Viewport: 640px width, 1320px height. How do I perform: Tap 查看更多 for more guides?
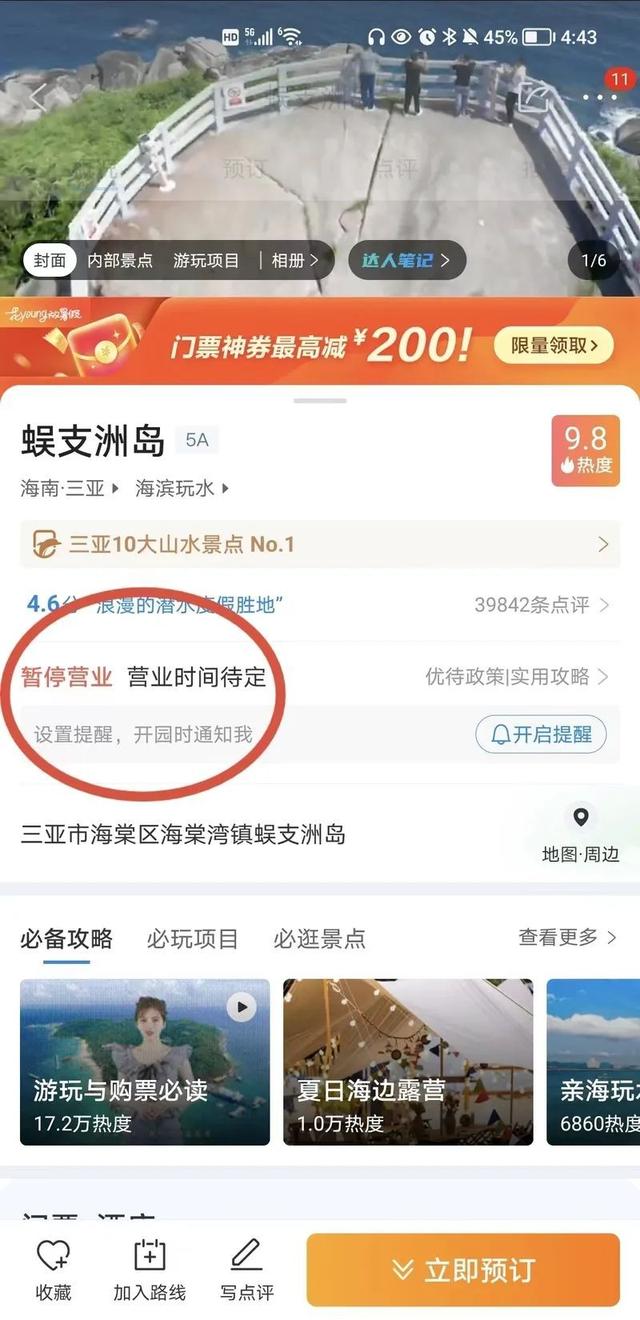pos(567,937)
